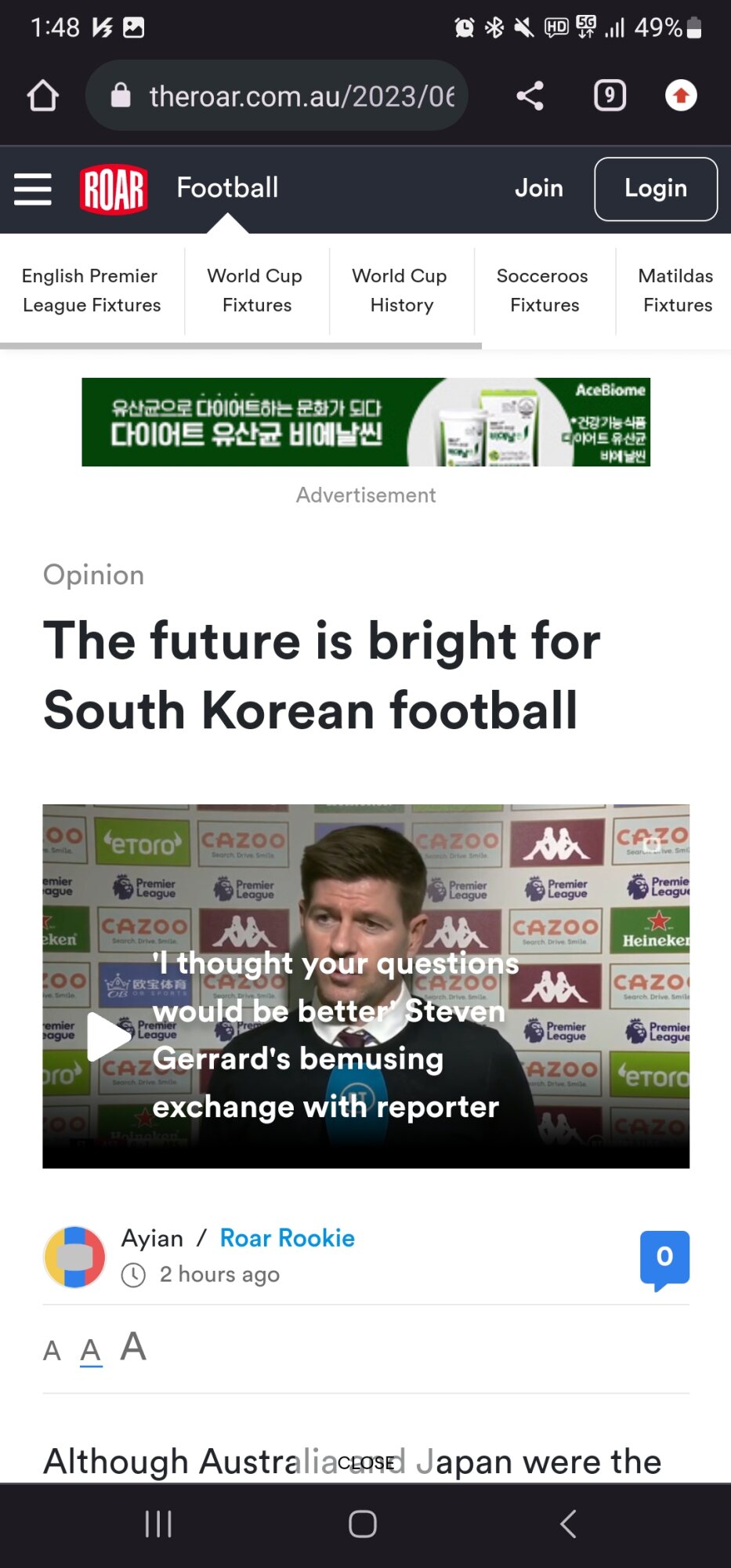Open the AceBiome advertisement banner
Viewport: 731px width, 1568px height.
[x=365, y=422]
